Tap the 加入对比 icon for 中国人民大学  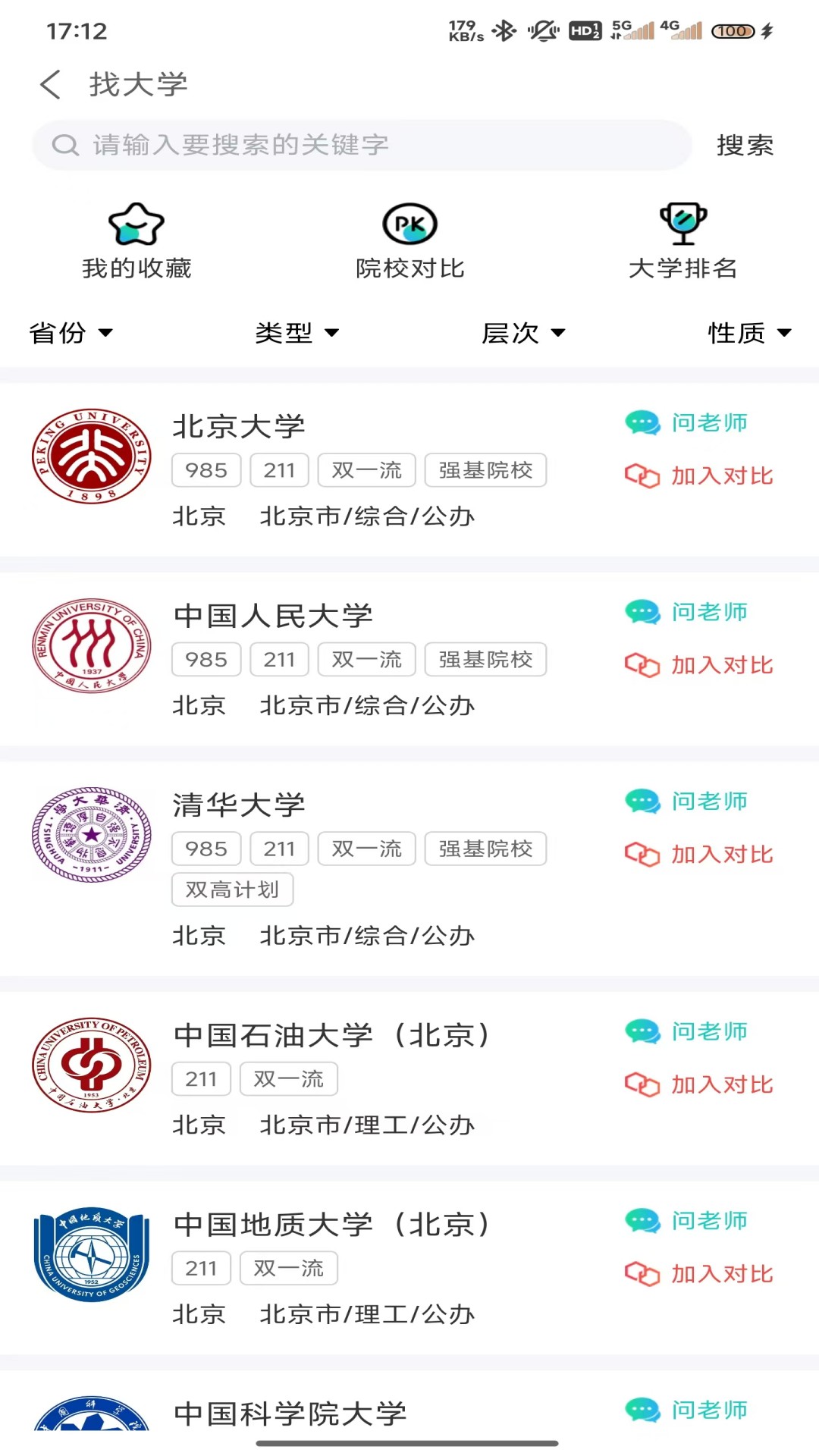tap(643, 664)
